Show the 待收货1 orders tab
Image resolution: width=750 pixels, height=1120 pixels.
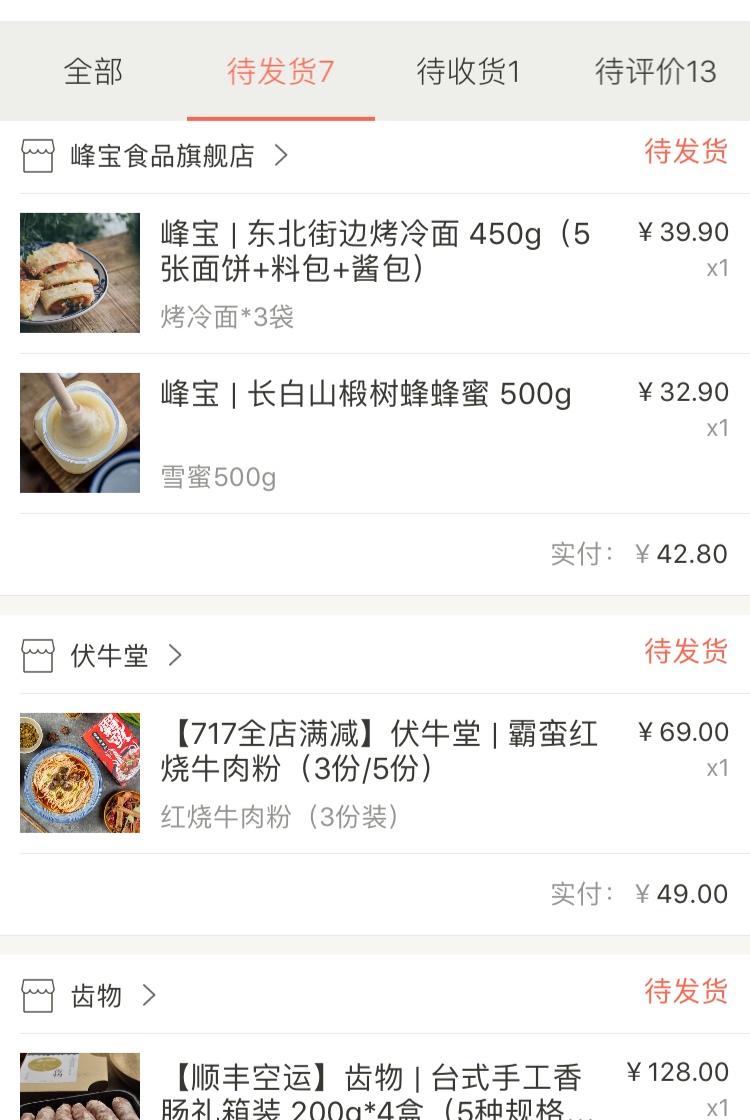(468, 72)
